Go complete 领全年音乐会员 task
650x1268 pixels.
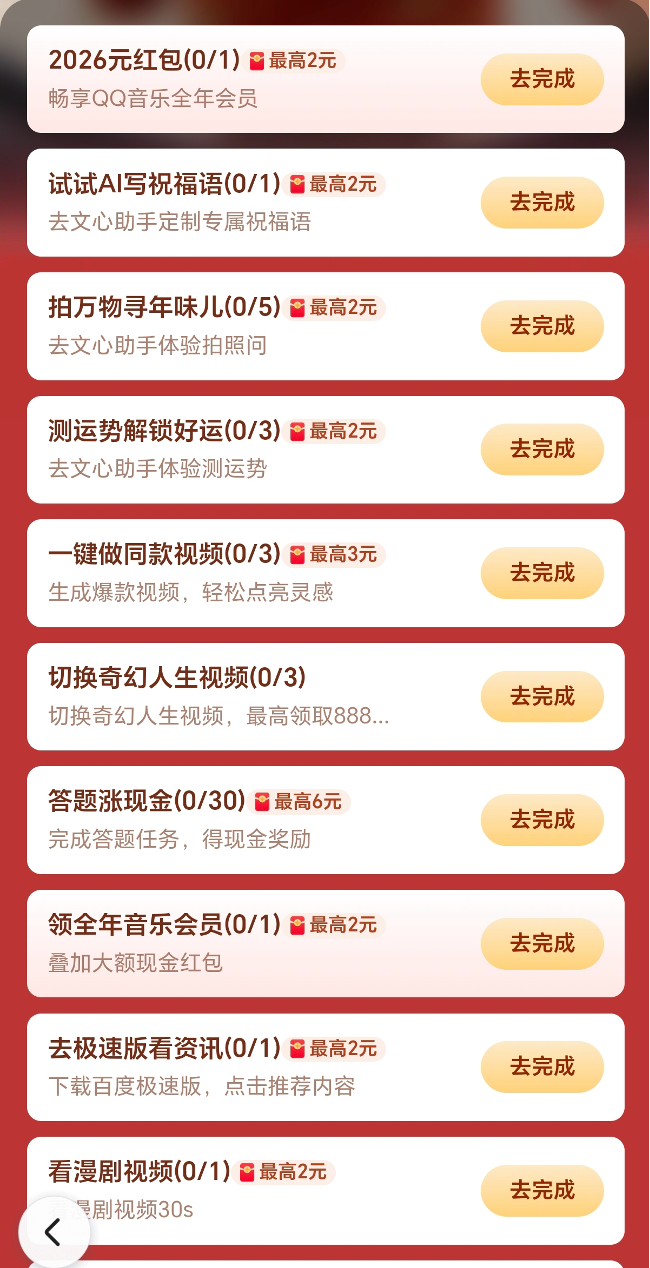[x=542, y=943]
